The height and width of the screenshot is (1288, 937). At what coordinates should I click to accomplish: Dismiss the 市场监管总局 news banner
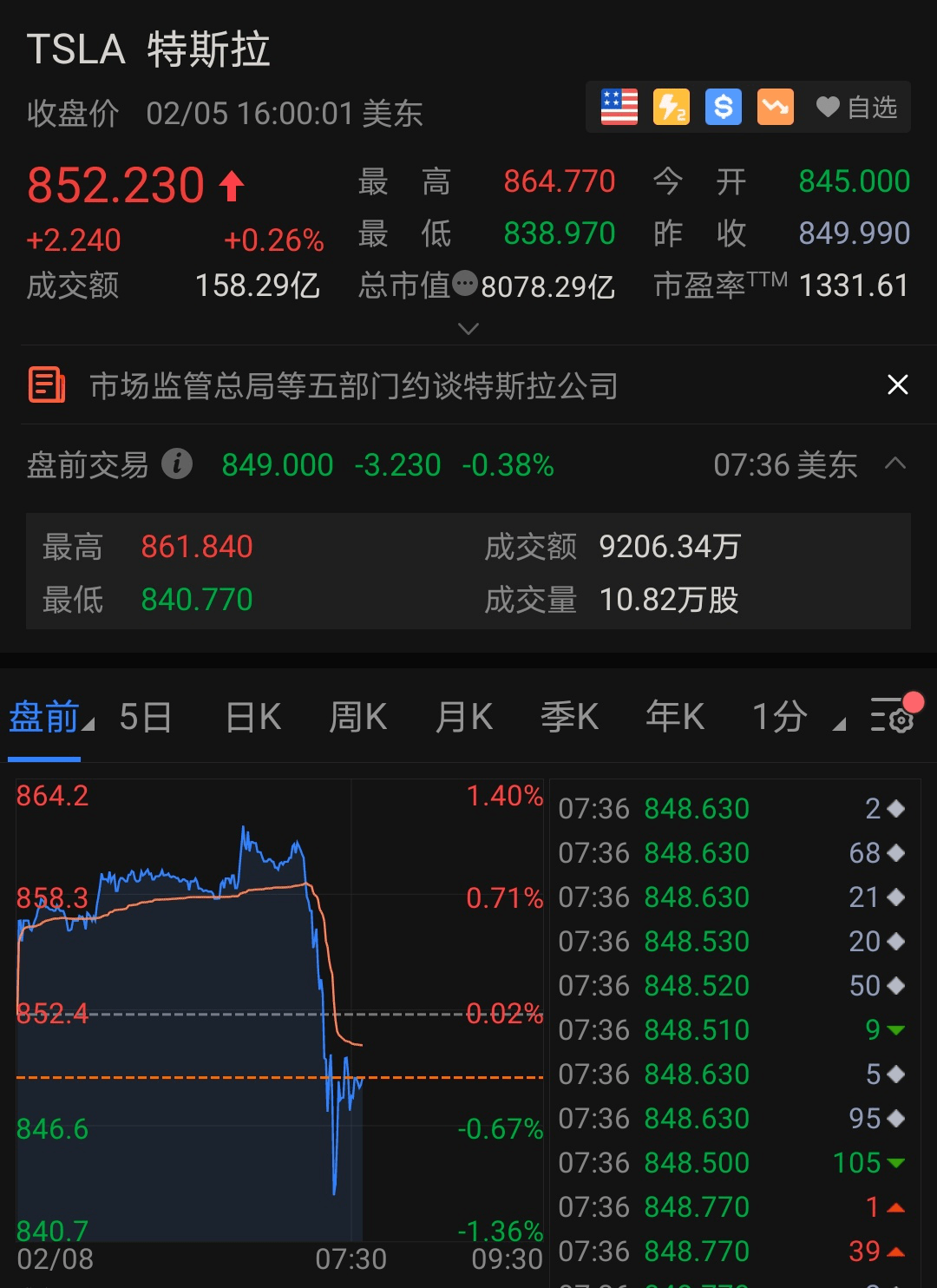point(898,384)
